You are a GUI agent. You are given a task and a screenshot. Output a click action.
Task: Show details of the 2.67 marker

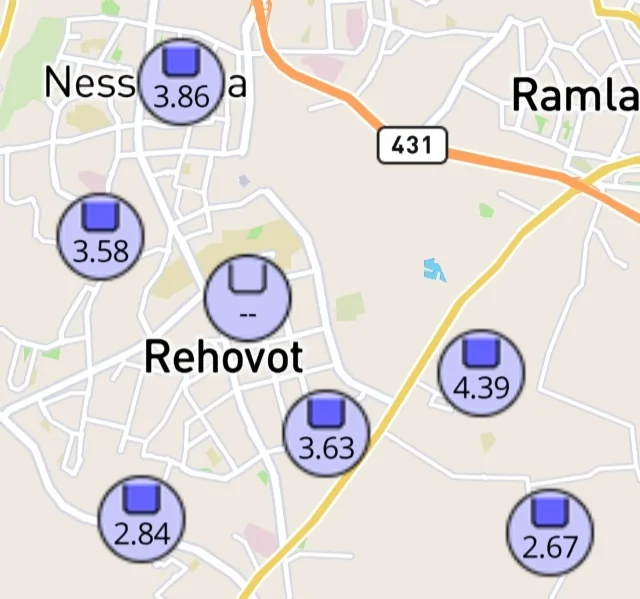tap(549, 532)
